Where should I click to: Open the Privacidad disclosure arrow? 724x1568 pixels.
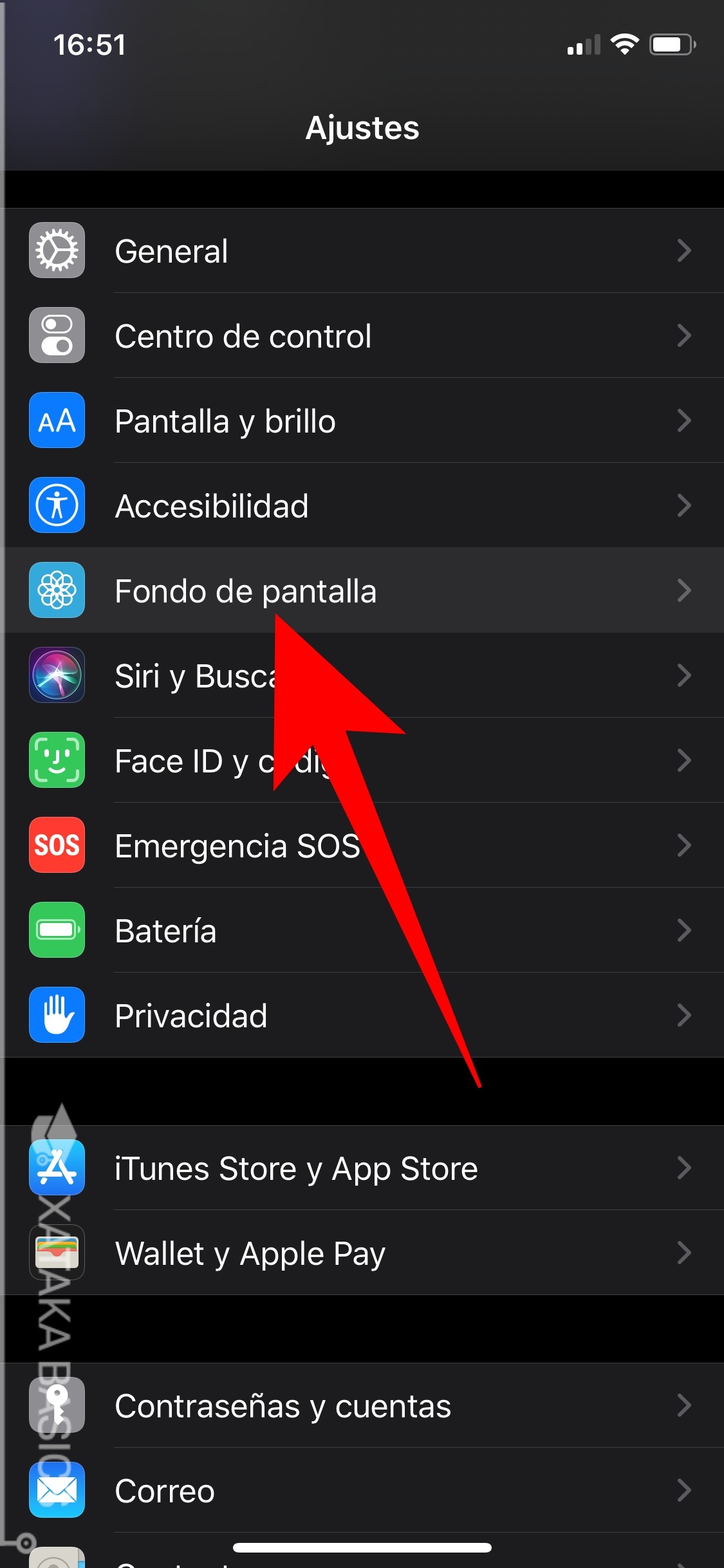tap(684, 1016)
